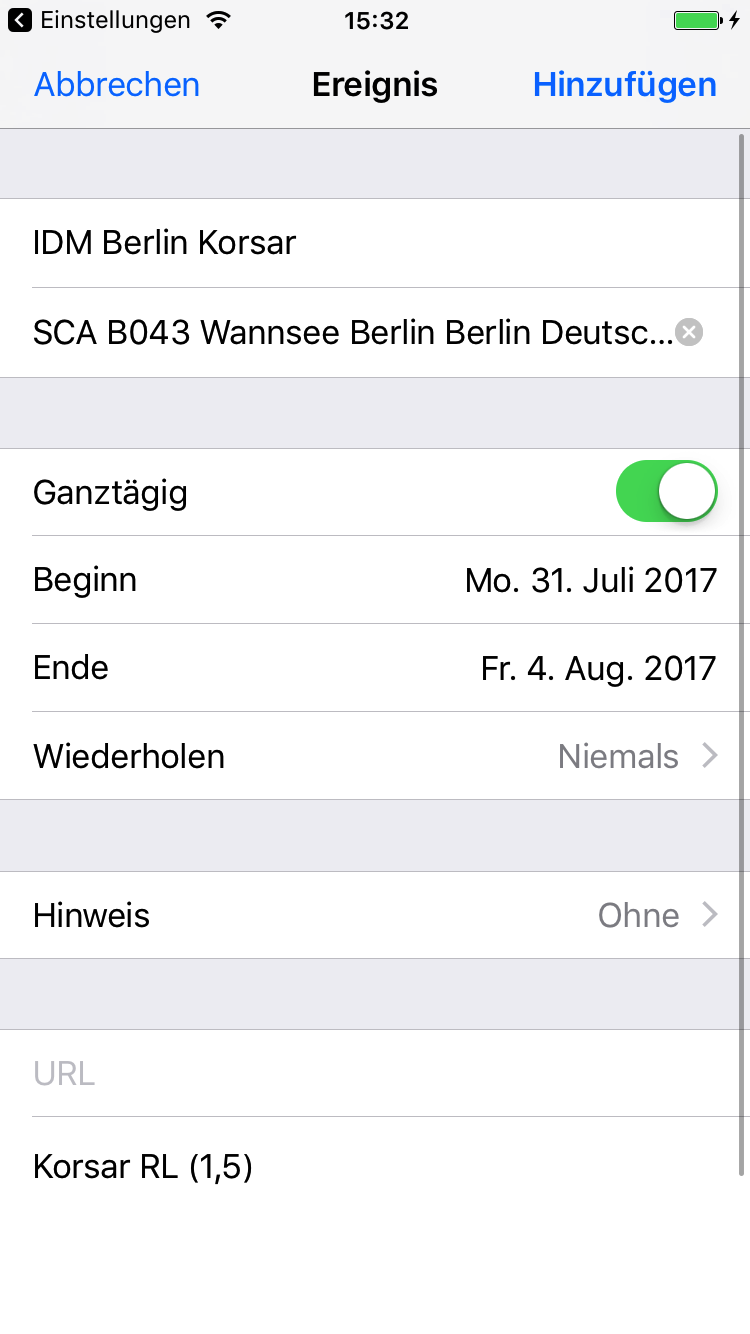Viewport: 750px width, 1334px height.
Task: Tap Abbrechen to cancel the event
Action: click(117, 85)
